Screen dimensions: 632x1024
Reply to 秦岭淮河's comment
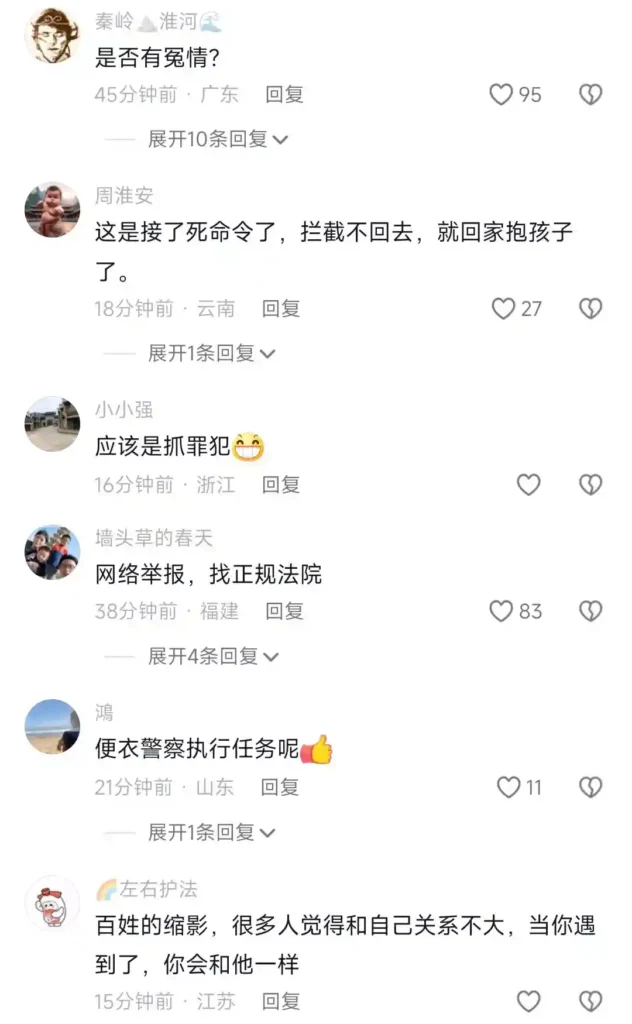(284, 95)
